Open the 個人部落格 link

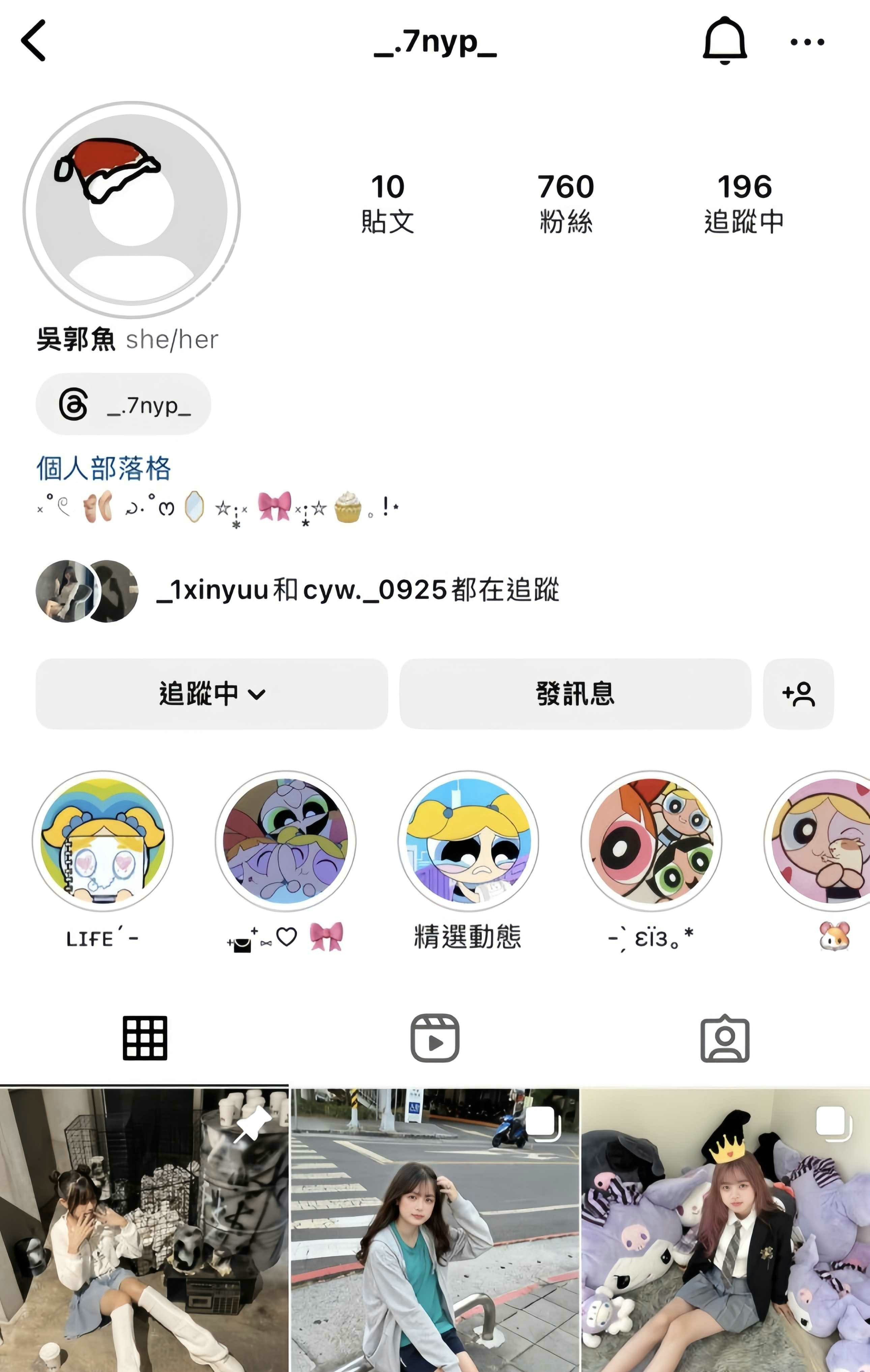click(104, 468)
